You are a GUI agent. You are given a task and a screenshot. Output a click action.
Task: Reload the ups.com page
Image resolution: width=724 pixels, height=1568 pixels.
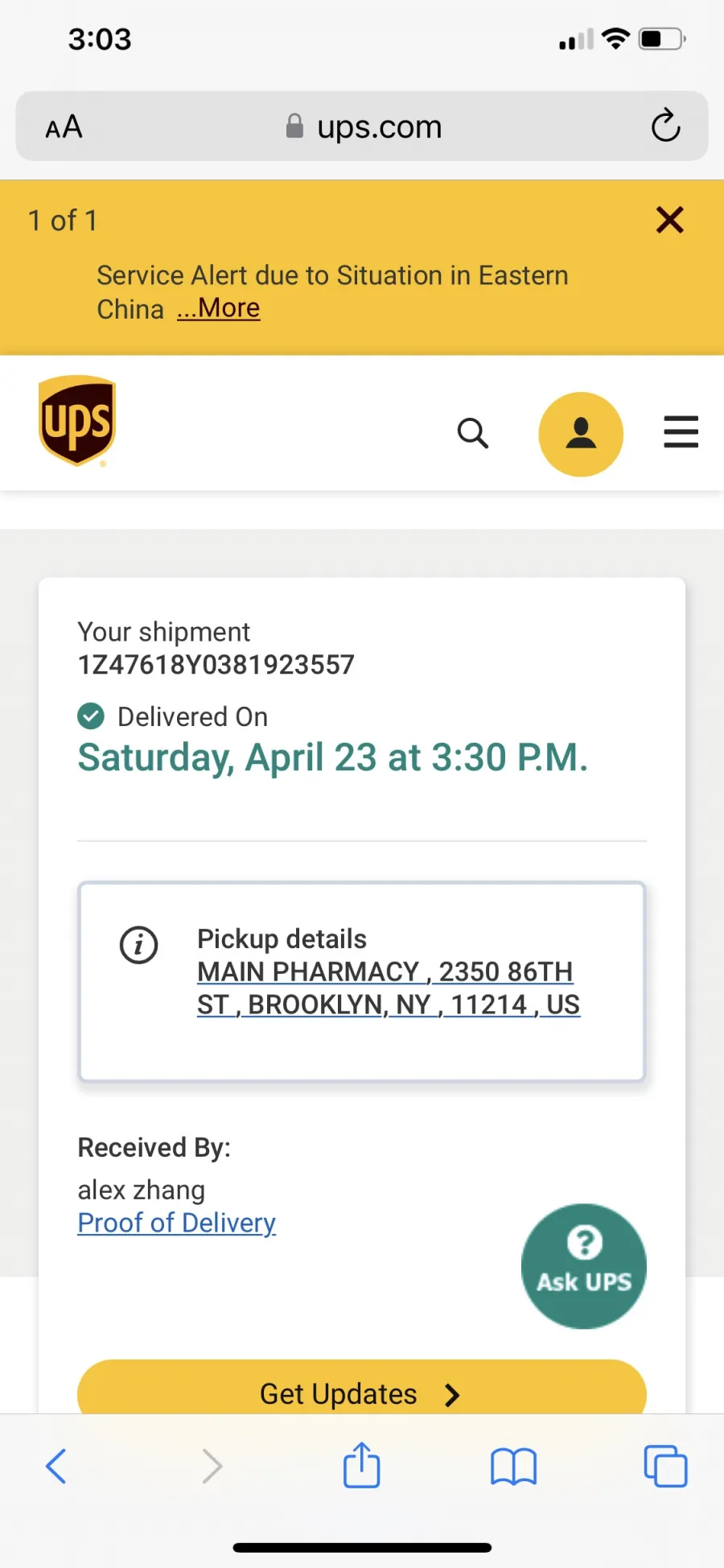point(666,126)
